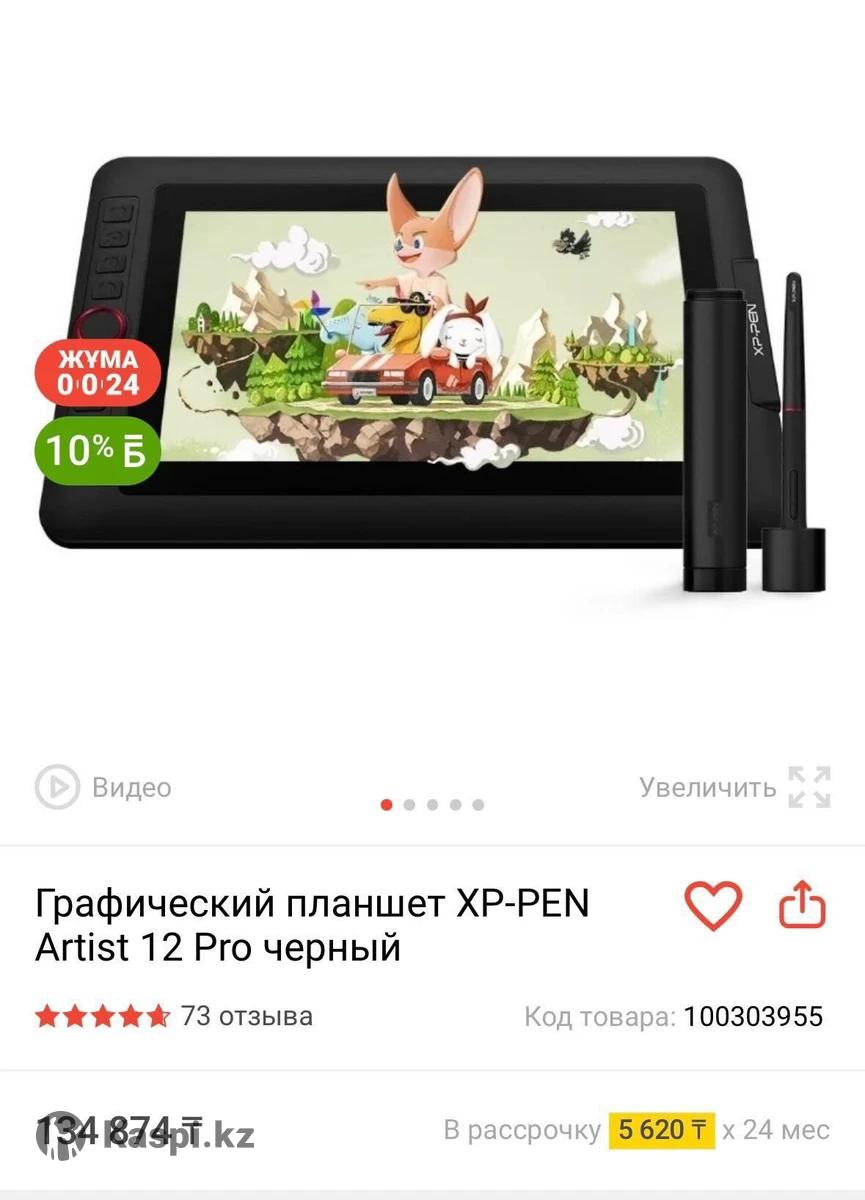Open the 73 отзыва reviews
The width and height of the screenshot is (865, 1200).
click(x=246, y=1016)
